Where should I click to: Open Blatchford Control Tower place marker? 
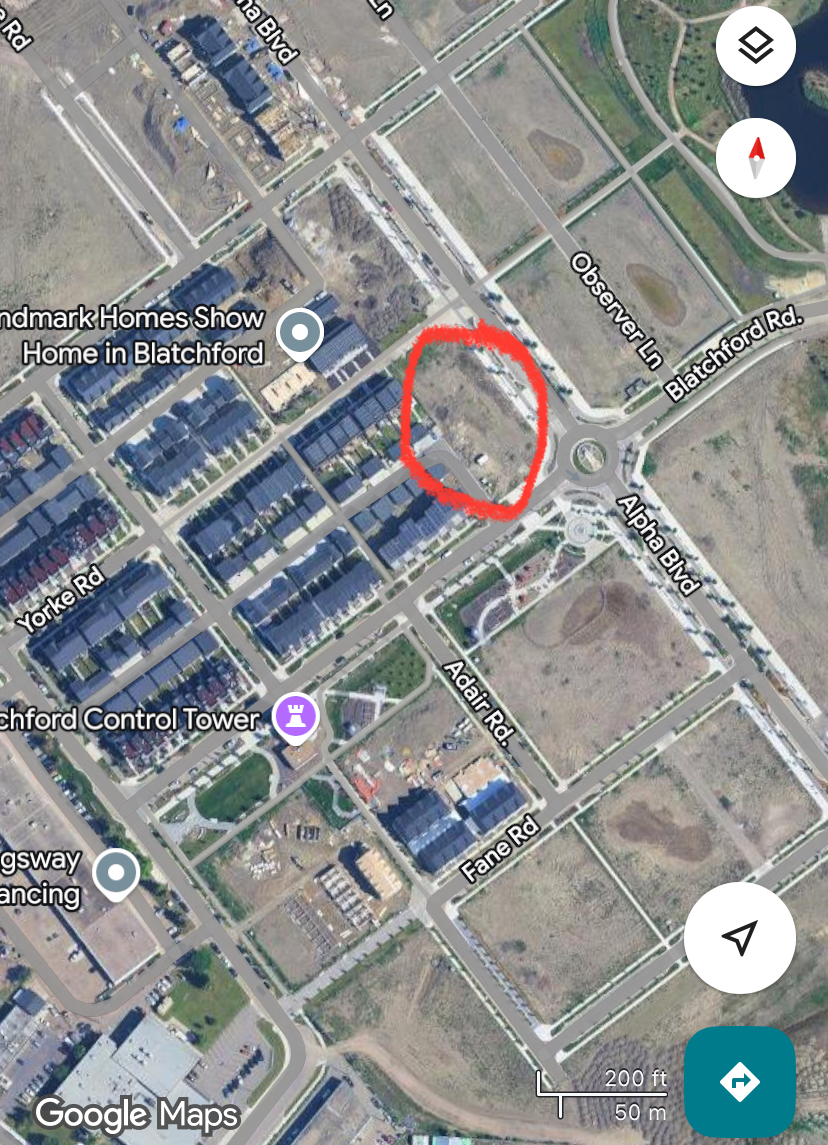tap(296, 716)
